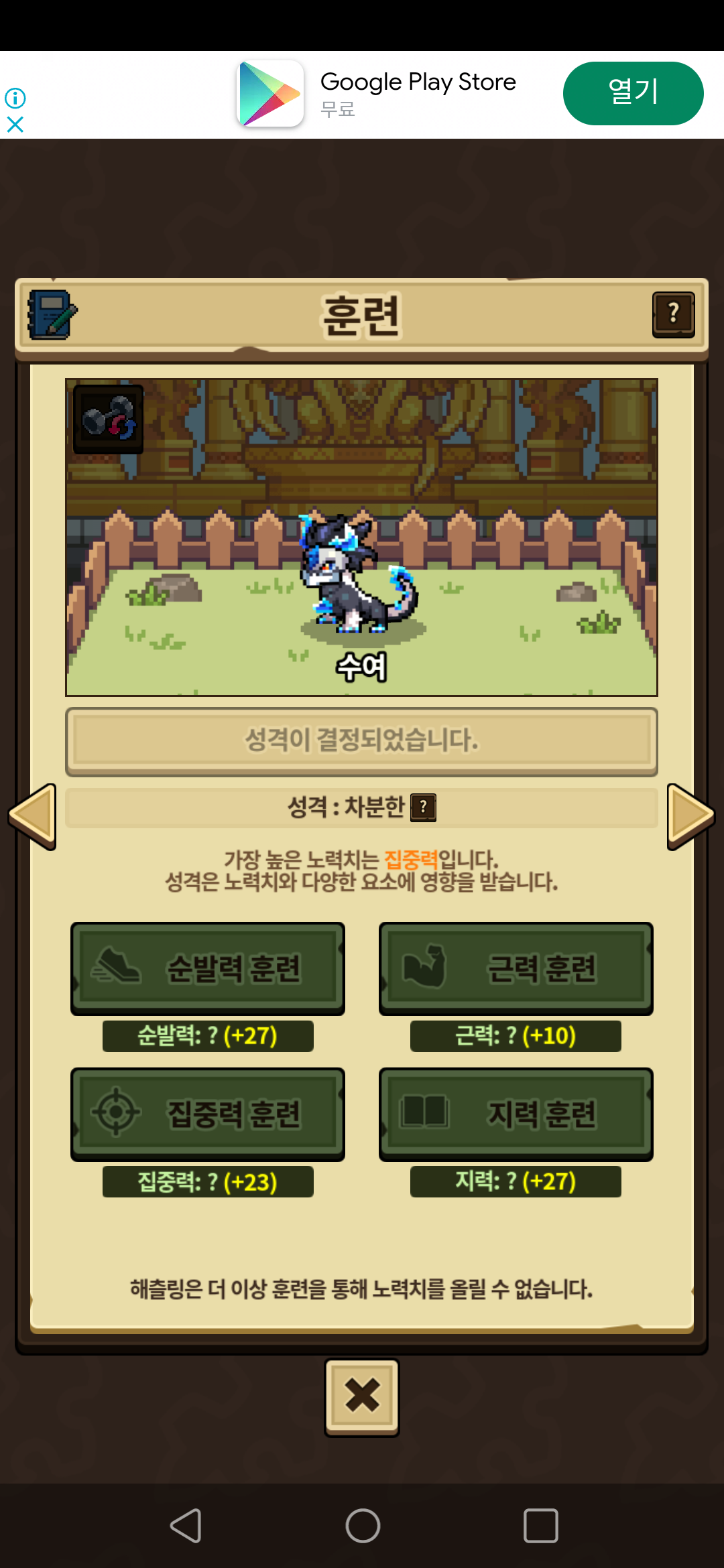Viewport: 724px width, 1568px height.
Task: Open the notebook icon in the 훈련 header
Action: point(52,314)
